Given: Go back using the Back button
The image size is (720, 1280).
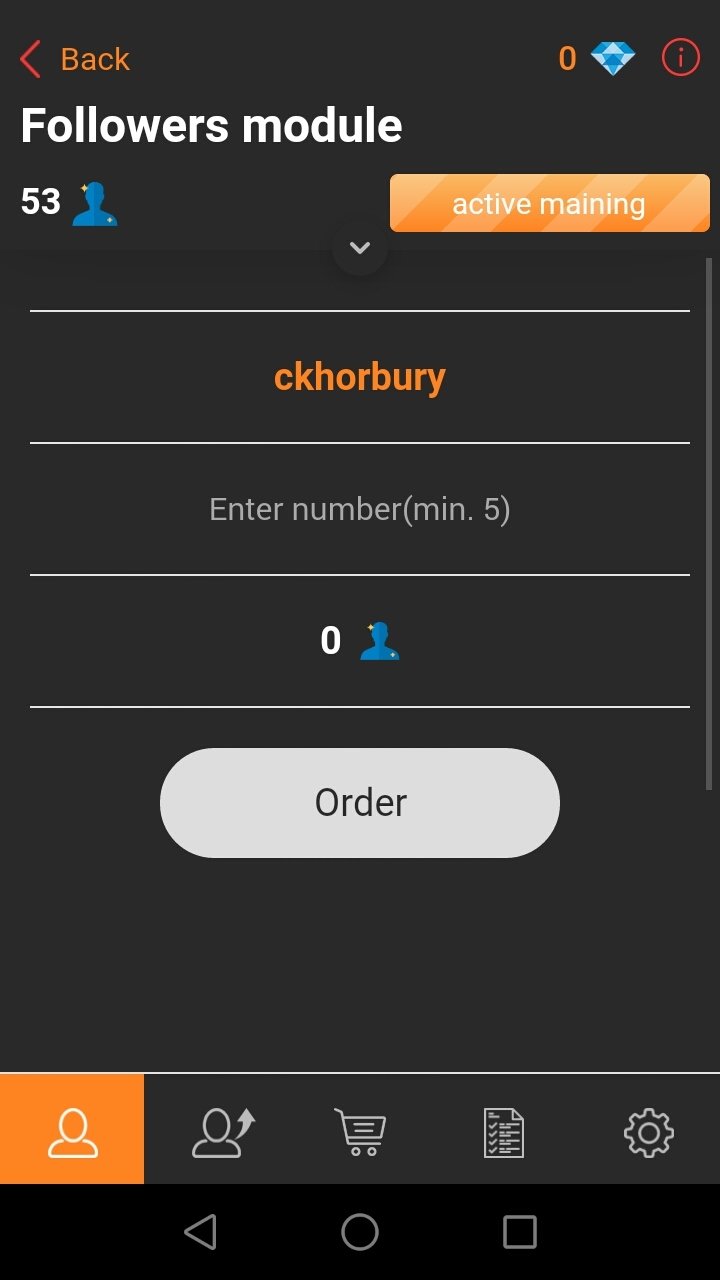Looking at the screenshot, I should click(x=75, y=59).
